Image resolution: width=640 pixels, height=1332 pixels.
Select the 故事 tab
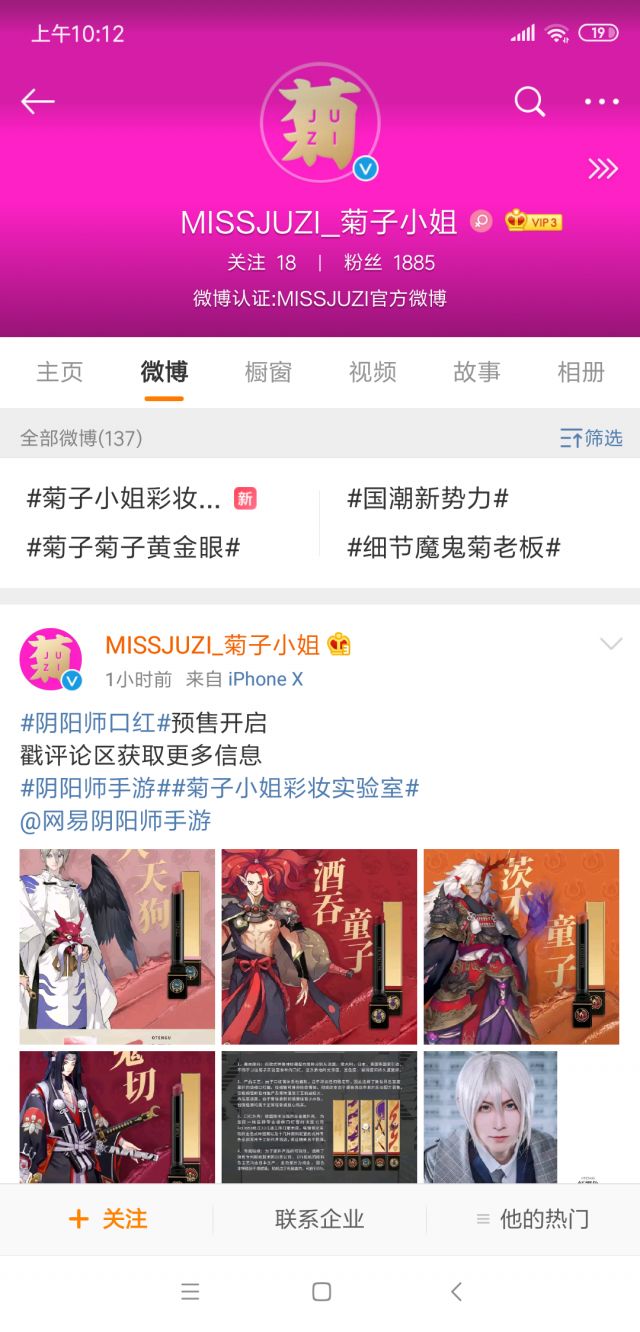click(x=476, y=372)
